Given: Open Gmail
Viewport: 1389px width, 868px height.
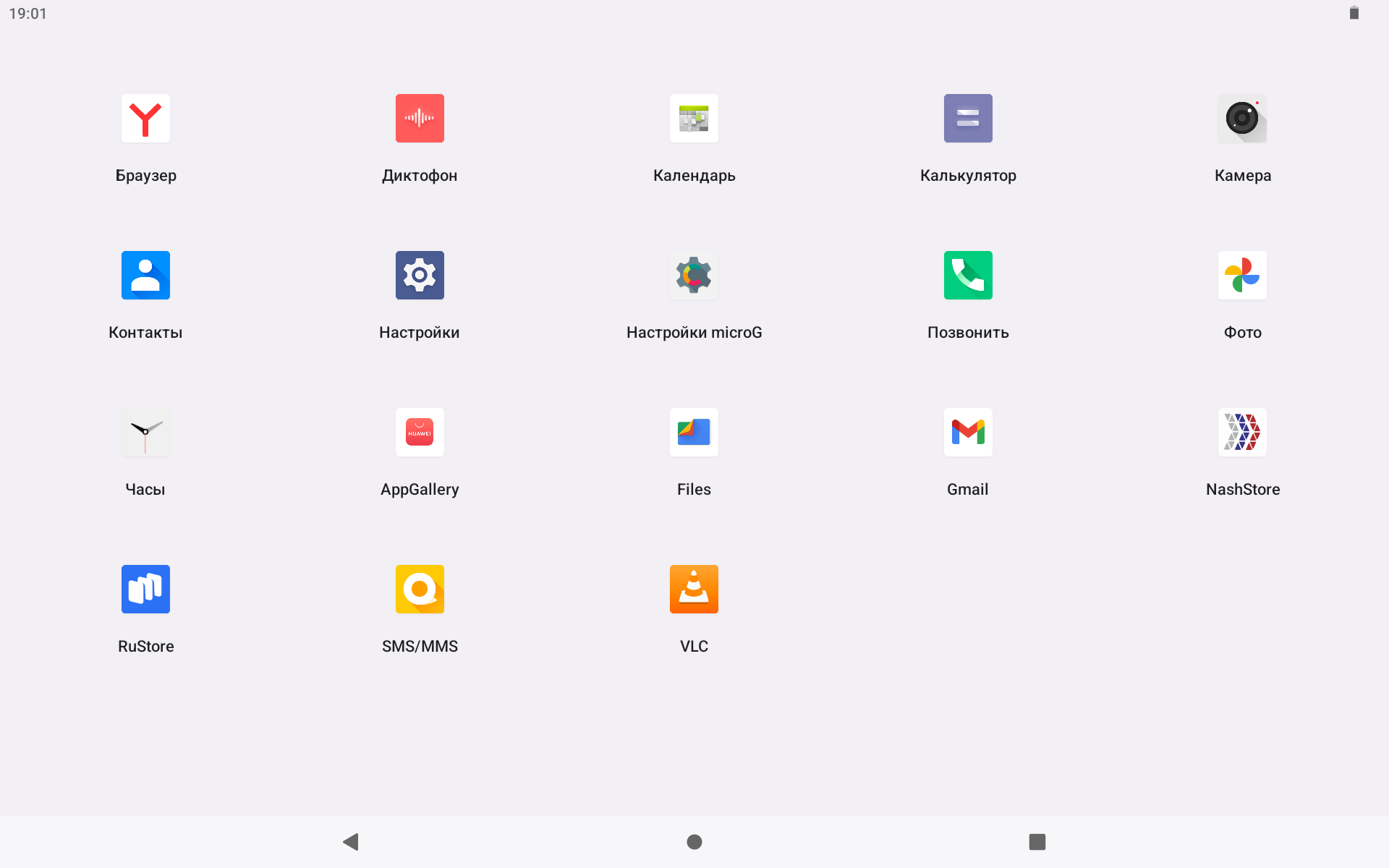Looking at the screenshot, I should click(x=968, y=433).
